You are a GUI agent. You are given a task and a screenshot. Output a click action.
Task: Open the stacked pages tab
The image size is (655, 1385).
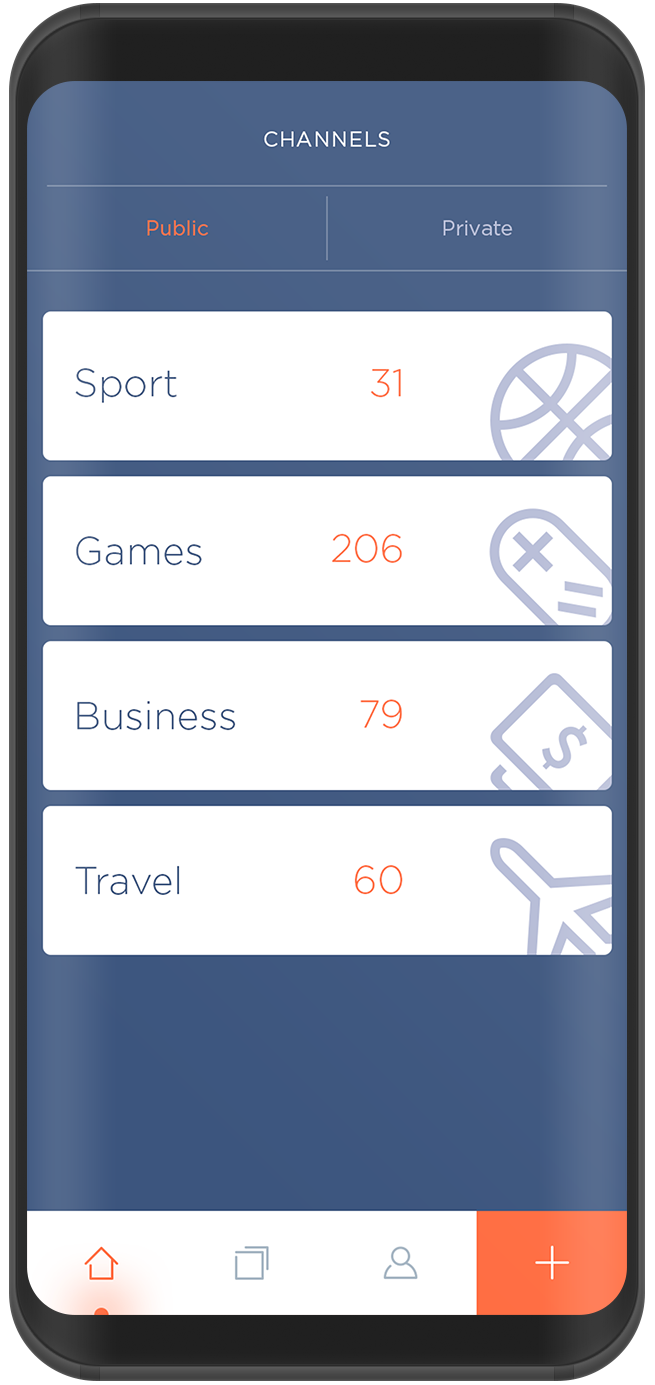(251, 1263)
